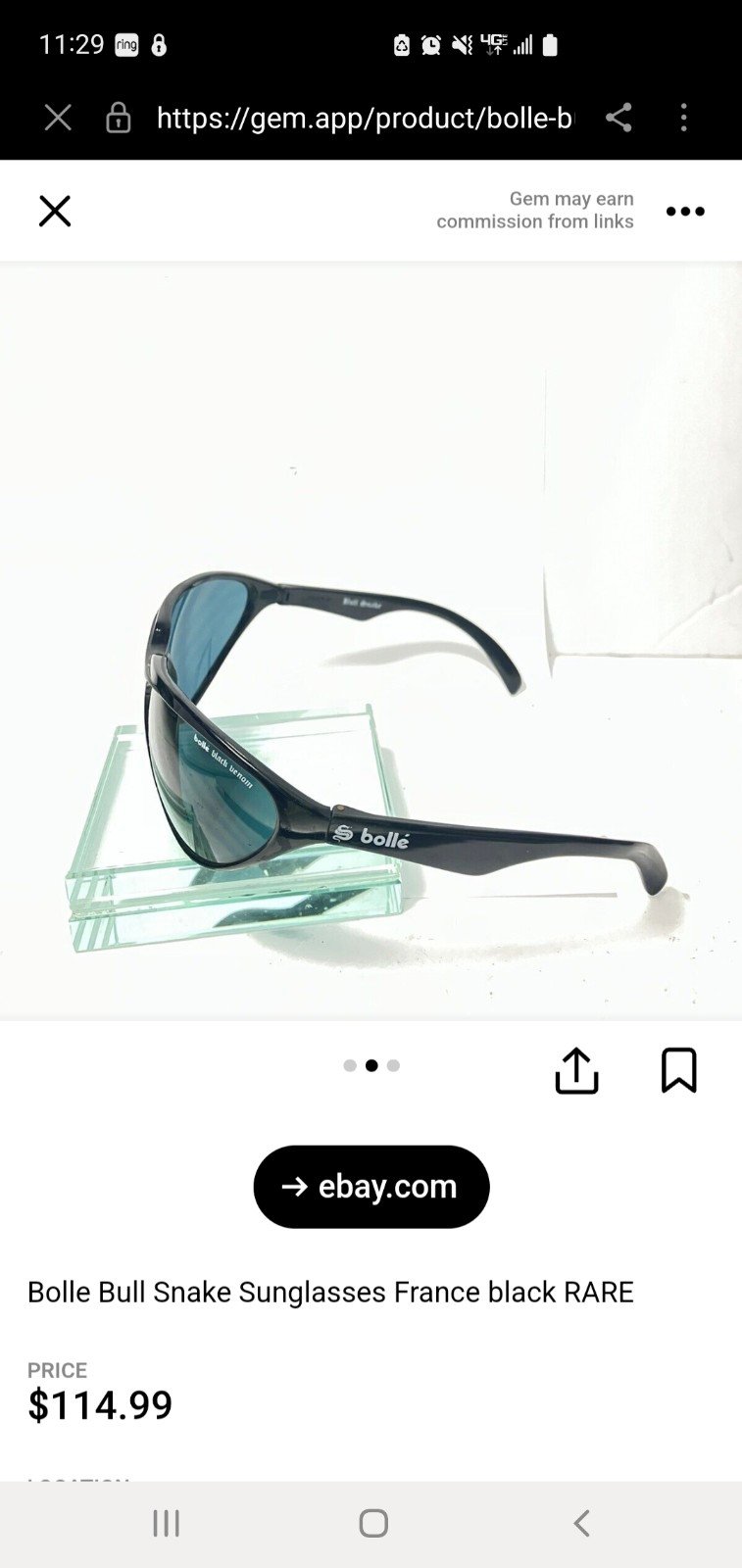Open Gem's horizontal three-dot menu
This screenshot has height=1568, width=742.
tap(685, 212)
